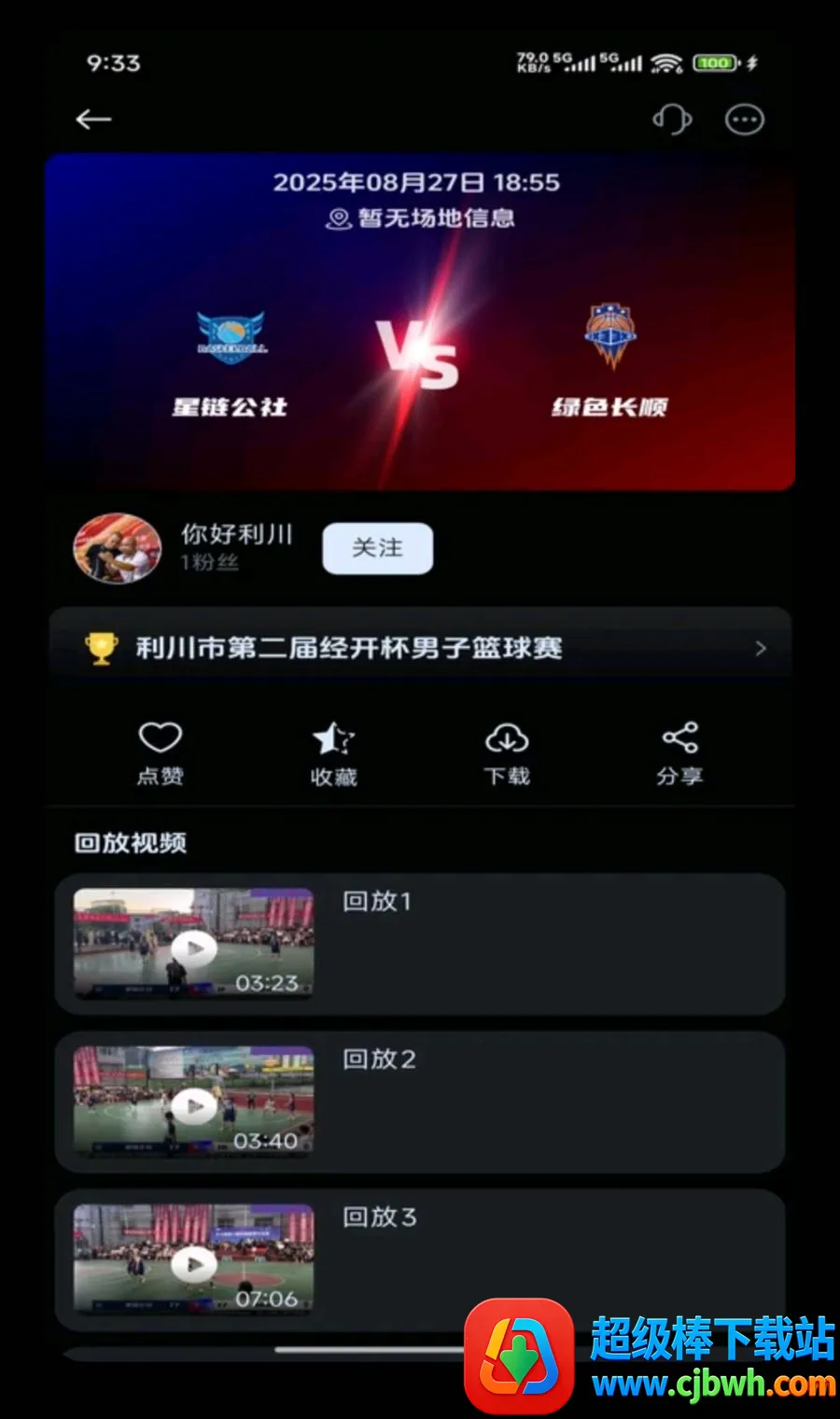Follow 你好利川 with the 关注 button
The width and height of the screenshot is (840, 1419).
[378, 548]
